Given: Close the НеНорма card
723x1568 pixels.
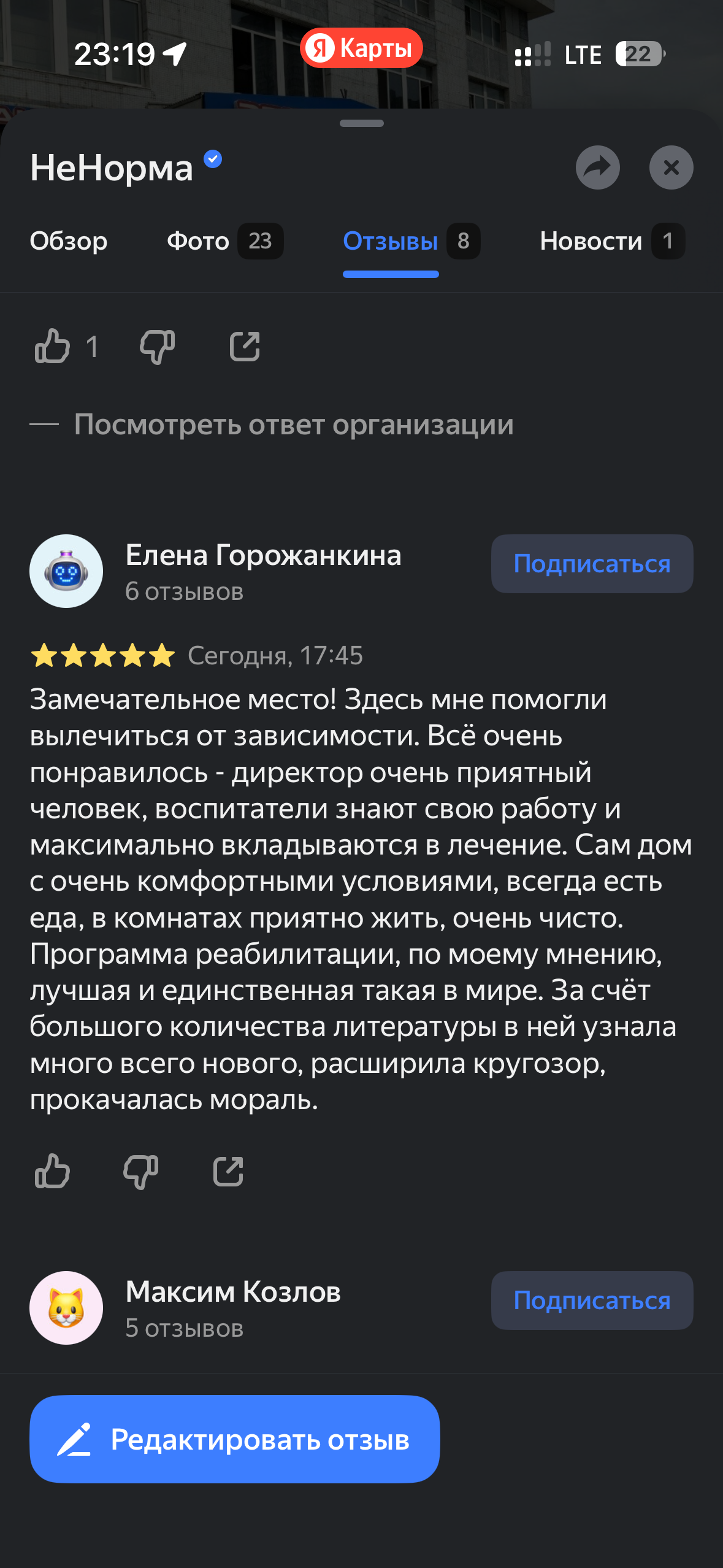Looking at the screenshot, I should pyautogui.click(x=671, y=167).
